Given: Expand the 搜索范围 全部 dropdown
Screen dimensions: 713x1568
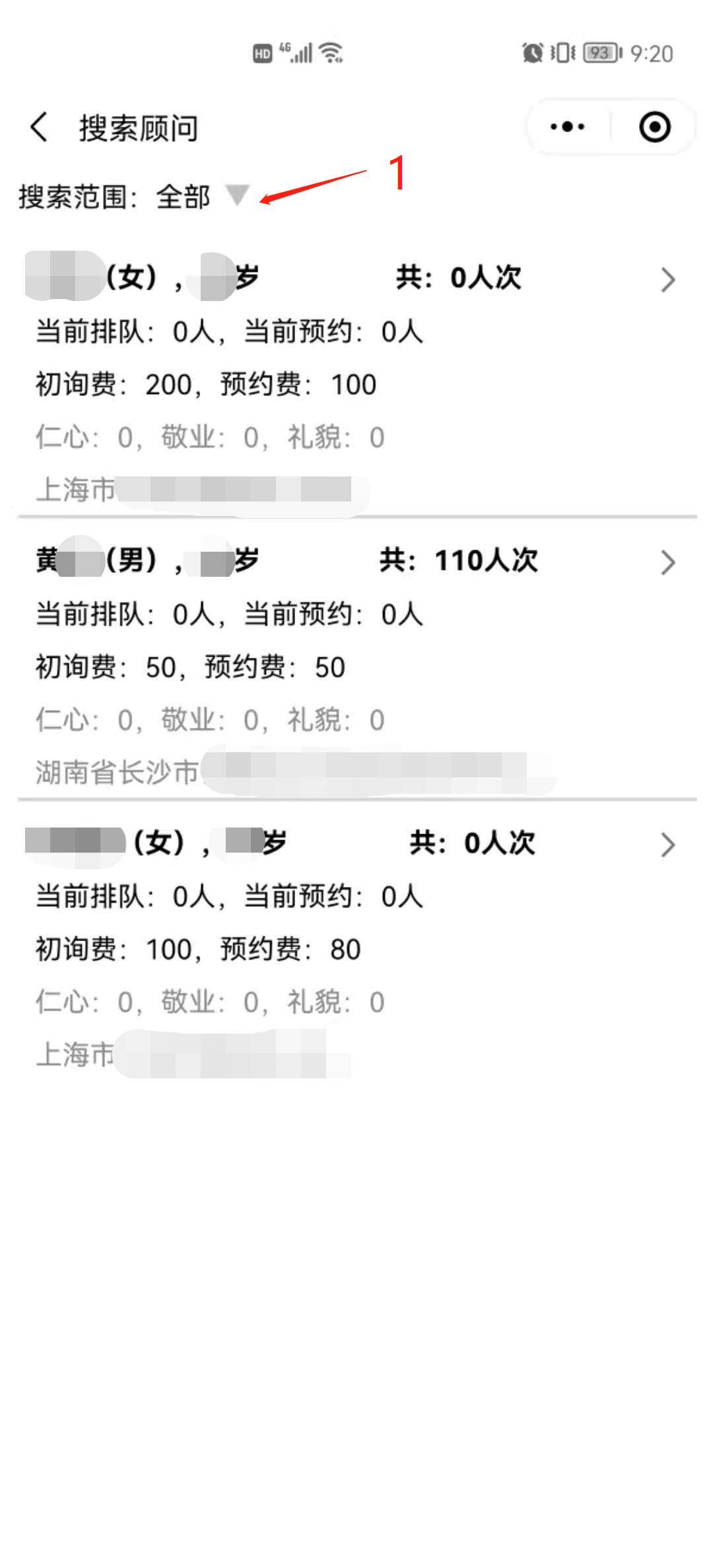Looking at the screenshot, I should pos(236,195).
